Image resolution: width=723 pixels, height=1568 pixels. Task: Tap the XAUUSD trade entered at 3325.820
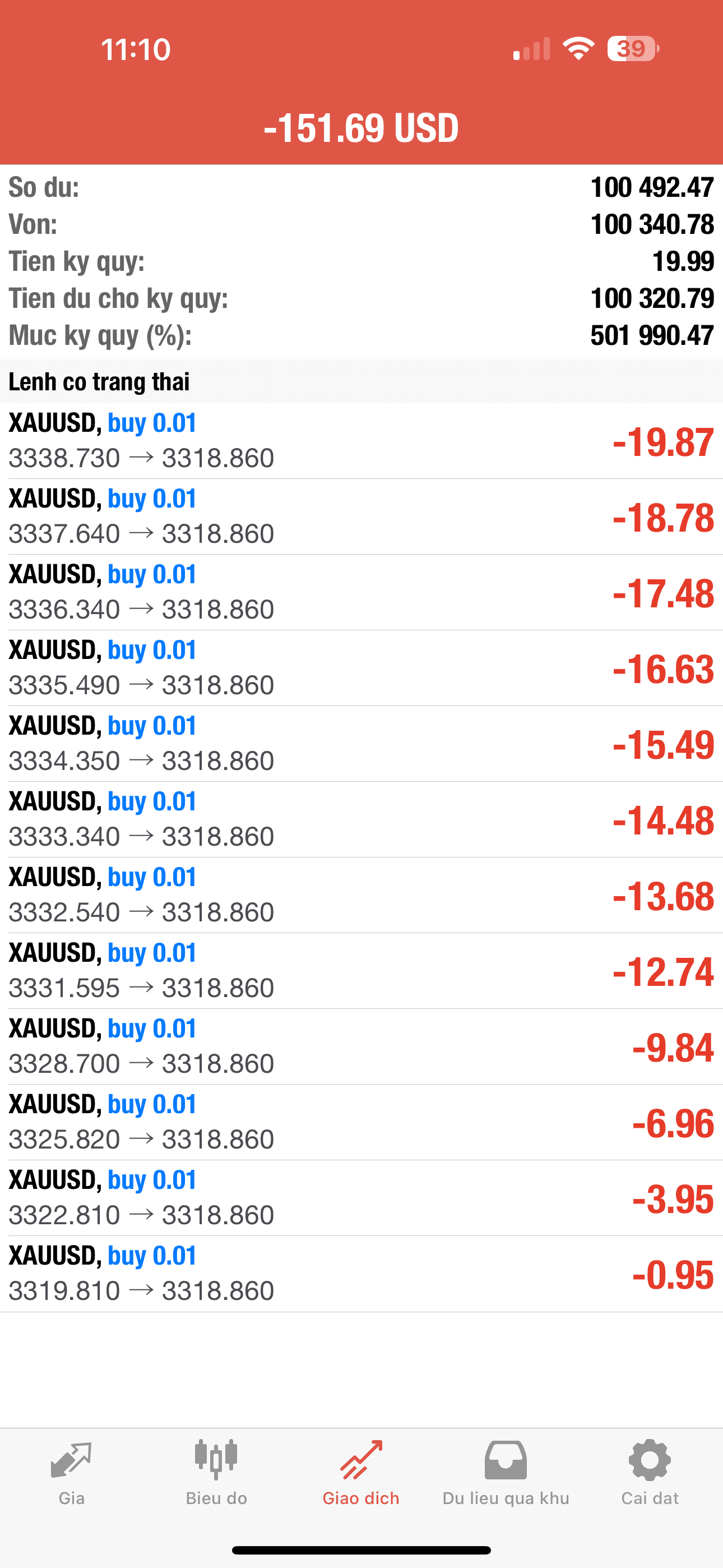coord(361,1122)
